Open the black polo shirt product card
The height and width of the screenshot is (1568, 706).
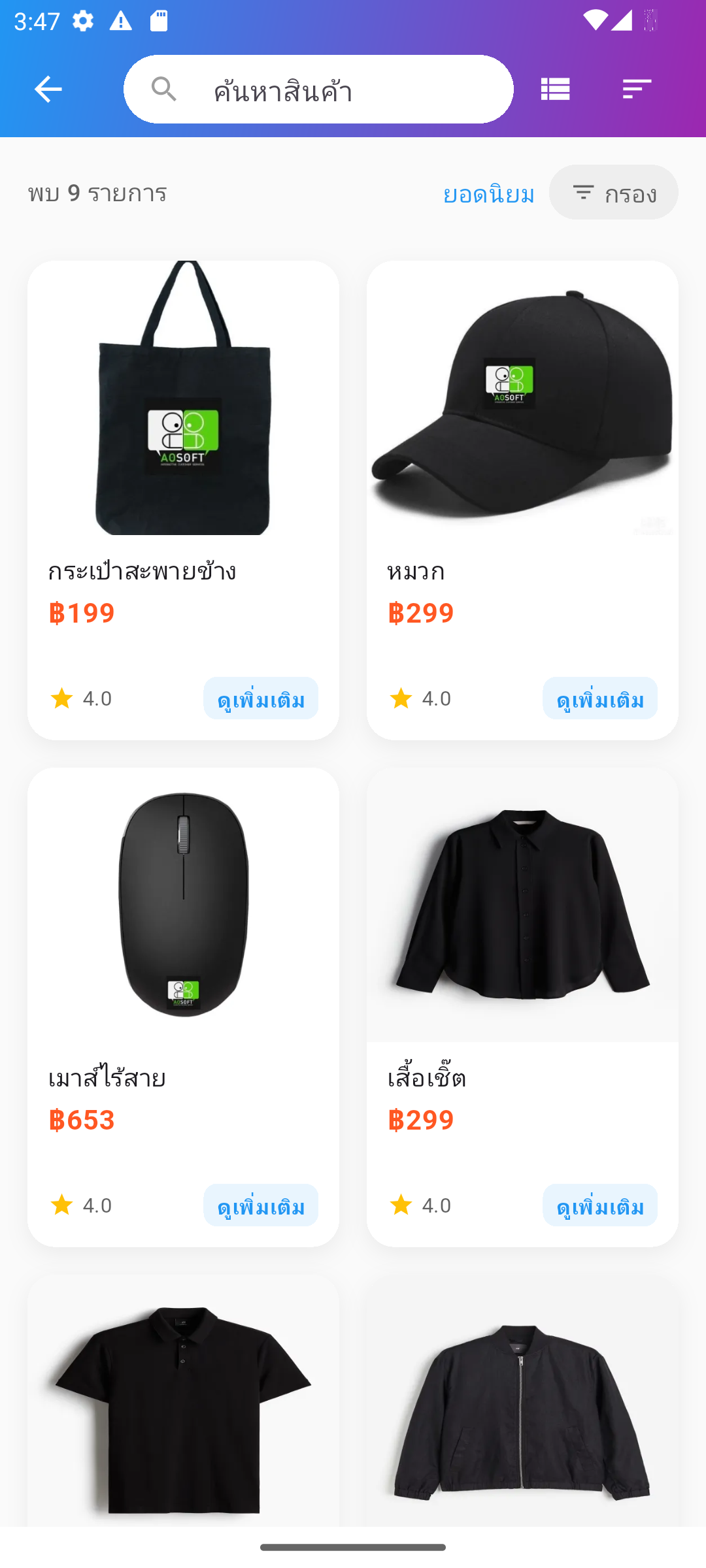[x=183, y=1405]
